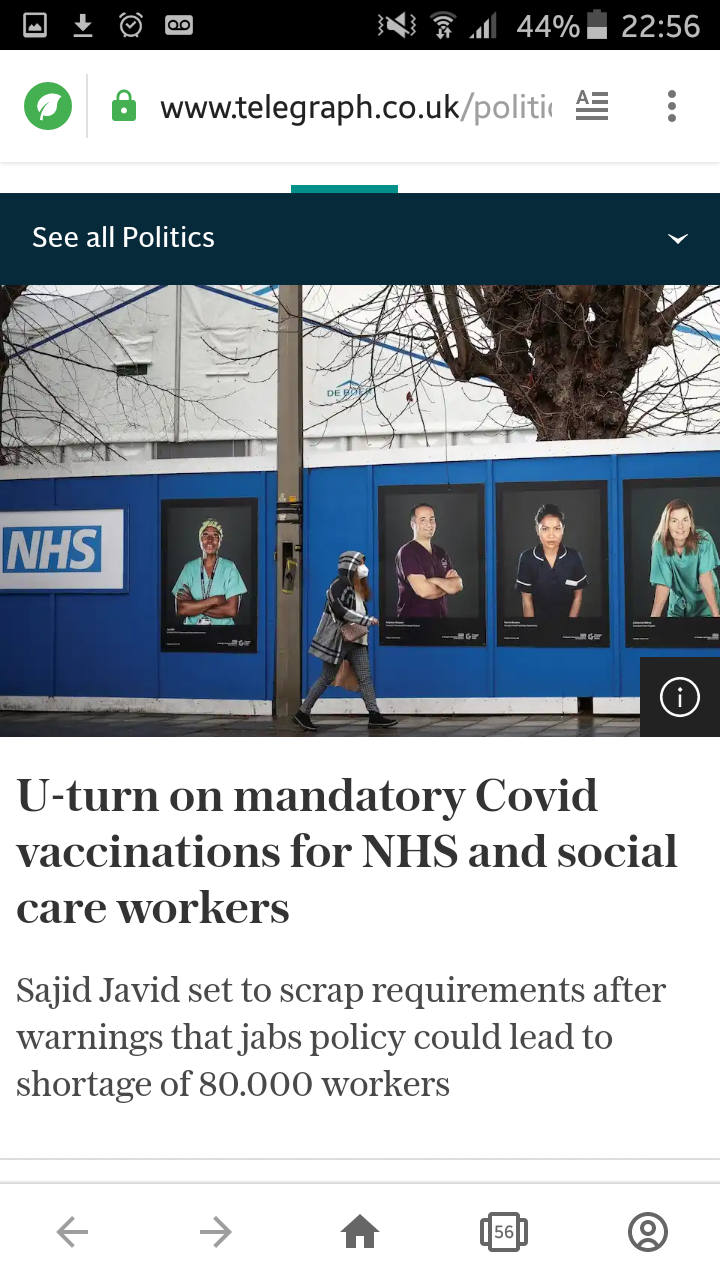View site security via the padlock icon
Viewport: 720px width, 1280px height.
click(124, 106)
